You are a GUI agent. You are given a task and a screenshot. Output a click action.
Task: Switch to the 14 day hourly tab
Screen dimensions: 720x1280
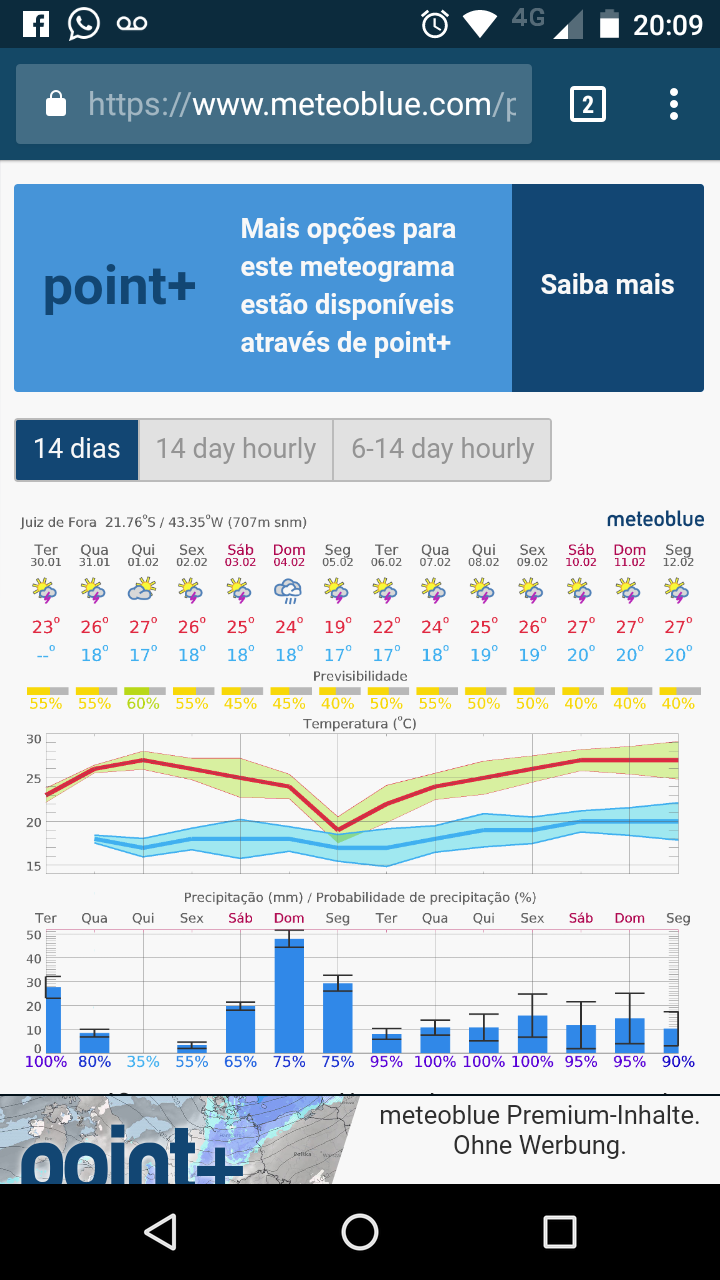[236, 449]
